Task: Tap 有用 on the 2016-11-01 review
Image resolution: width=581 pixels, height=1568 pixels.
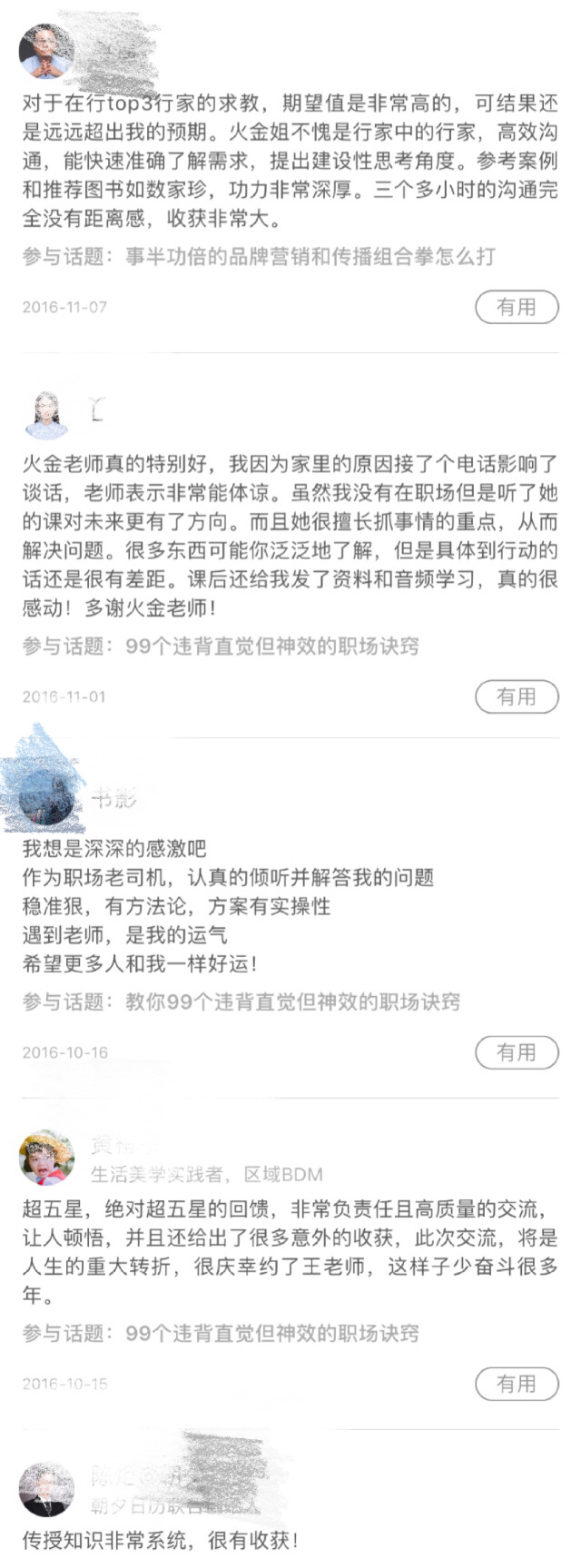Action: [x=517, y=696]
